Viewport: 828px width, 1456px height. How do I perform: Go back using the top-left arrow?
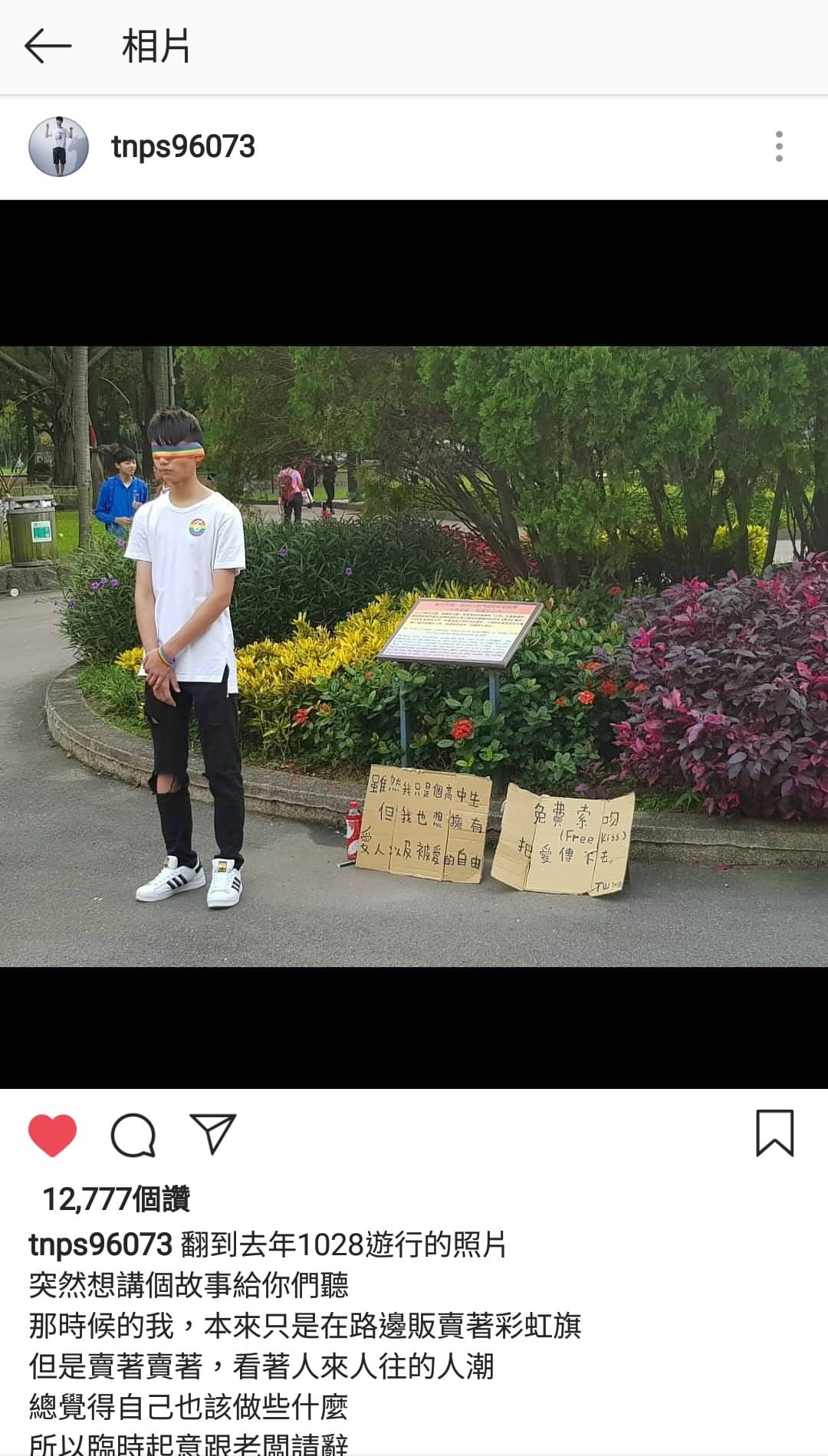tap(48, 46)
